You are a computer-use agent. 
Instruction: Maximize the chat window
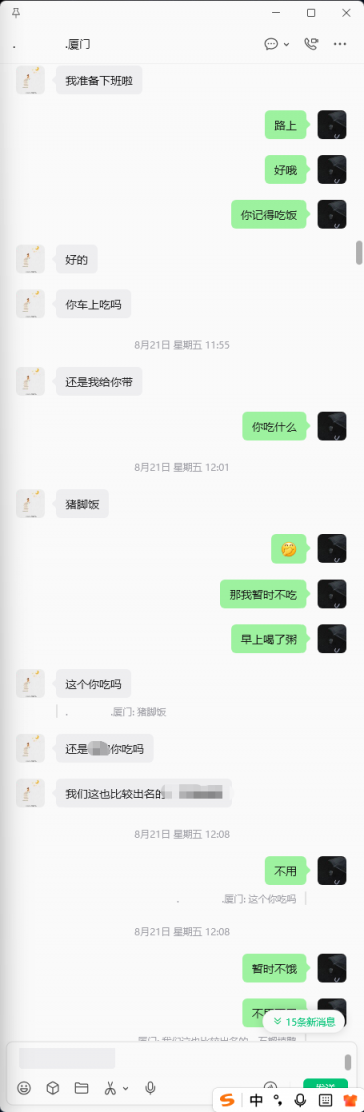311,13
